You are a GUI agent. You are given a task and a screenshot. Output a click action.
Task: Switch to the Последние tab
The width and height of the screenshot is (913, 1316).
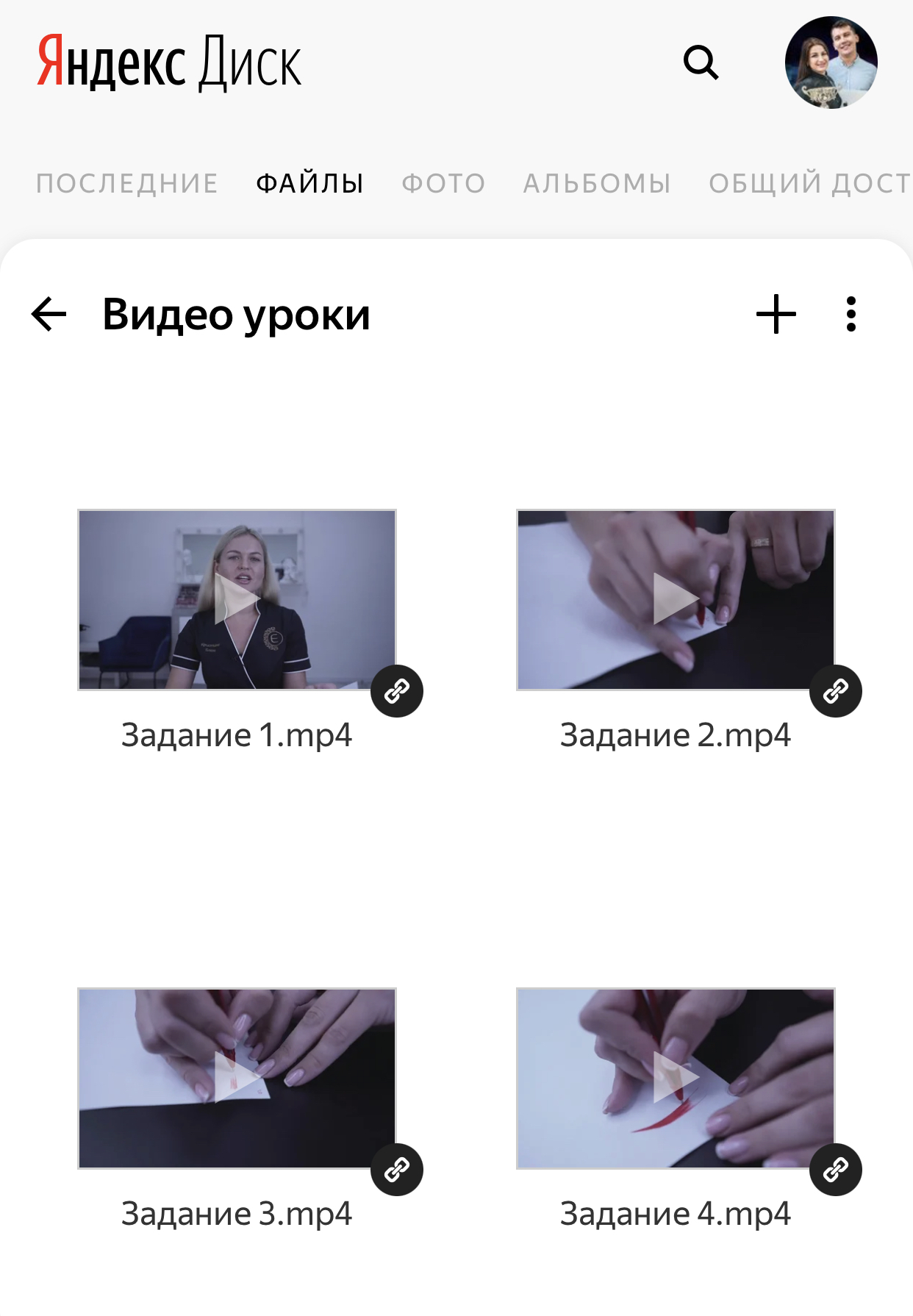tap(127, 183)
